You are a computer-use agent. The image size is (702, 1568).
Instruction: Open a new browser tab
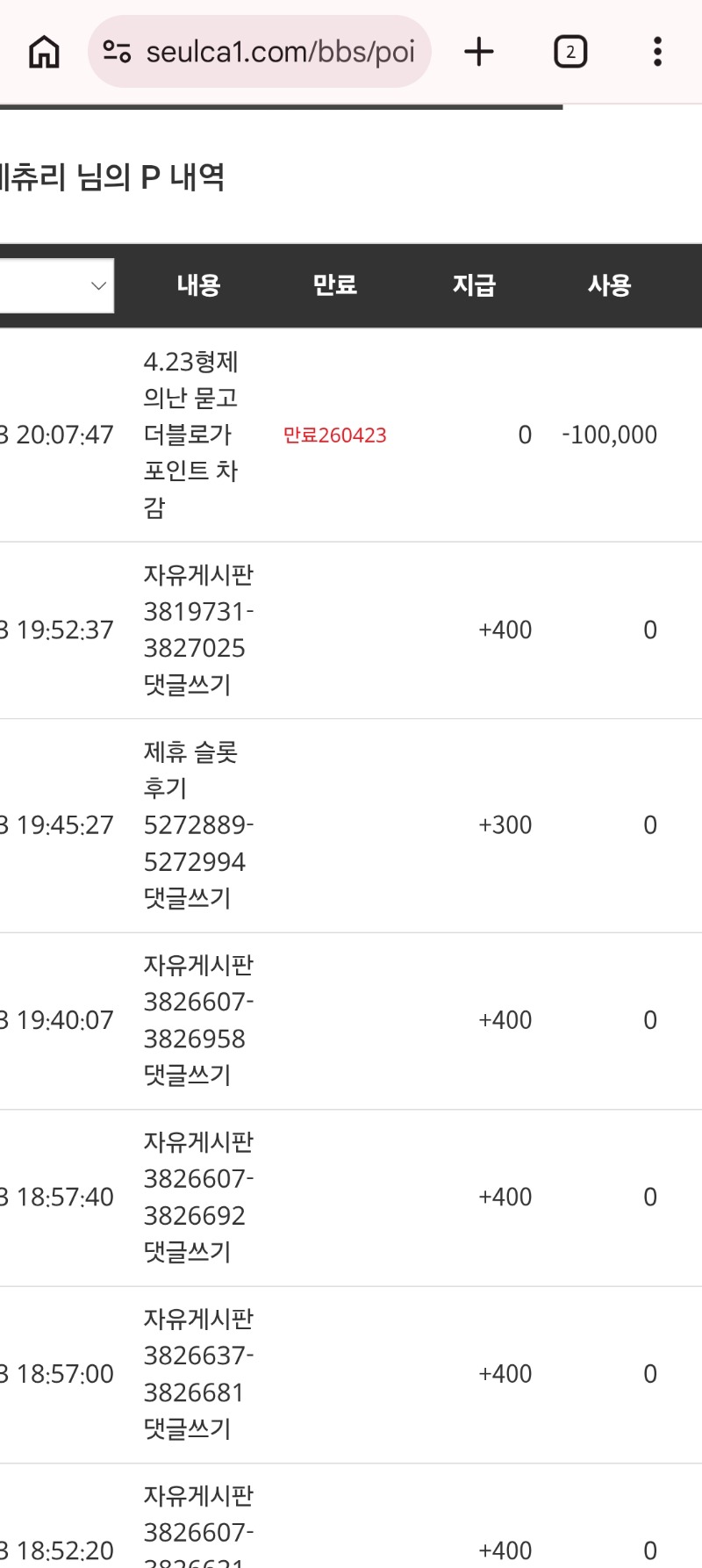479,52
